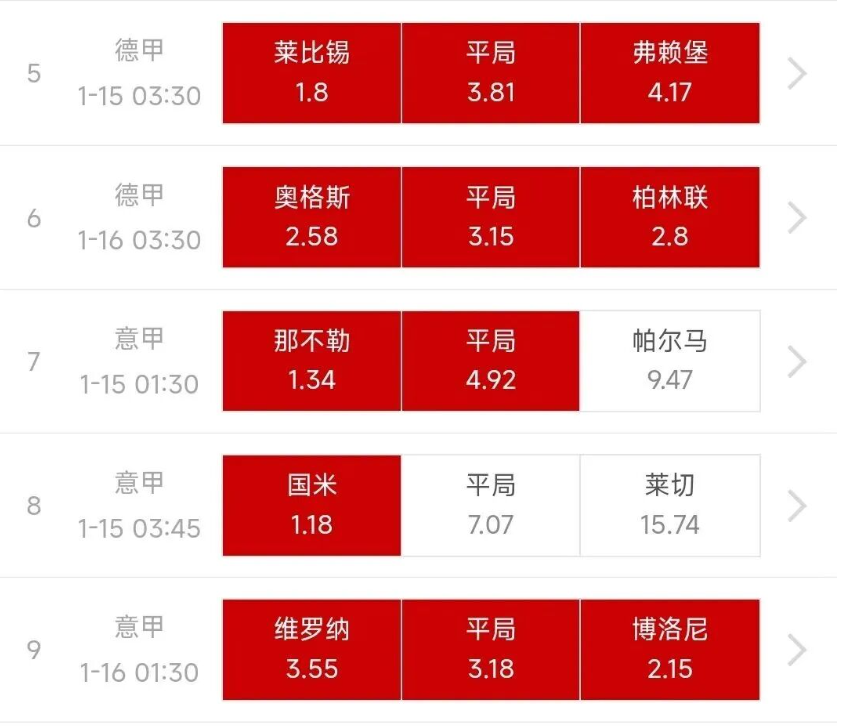This screenshot has width=851, height=726.
Task: Toggle 弗赖堡 odds 4.17
Action: tap(669, 73)
